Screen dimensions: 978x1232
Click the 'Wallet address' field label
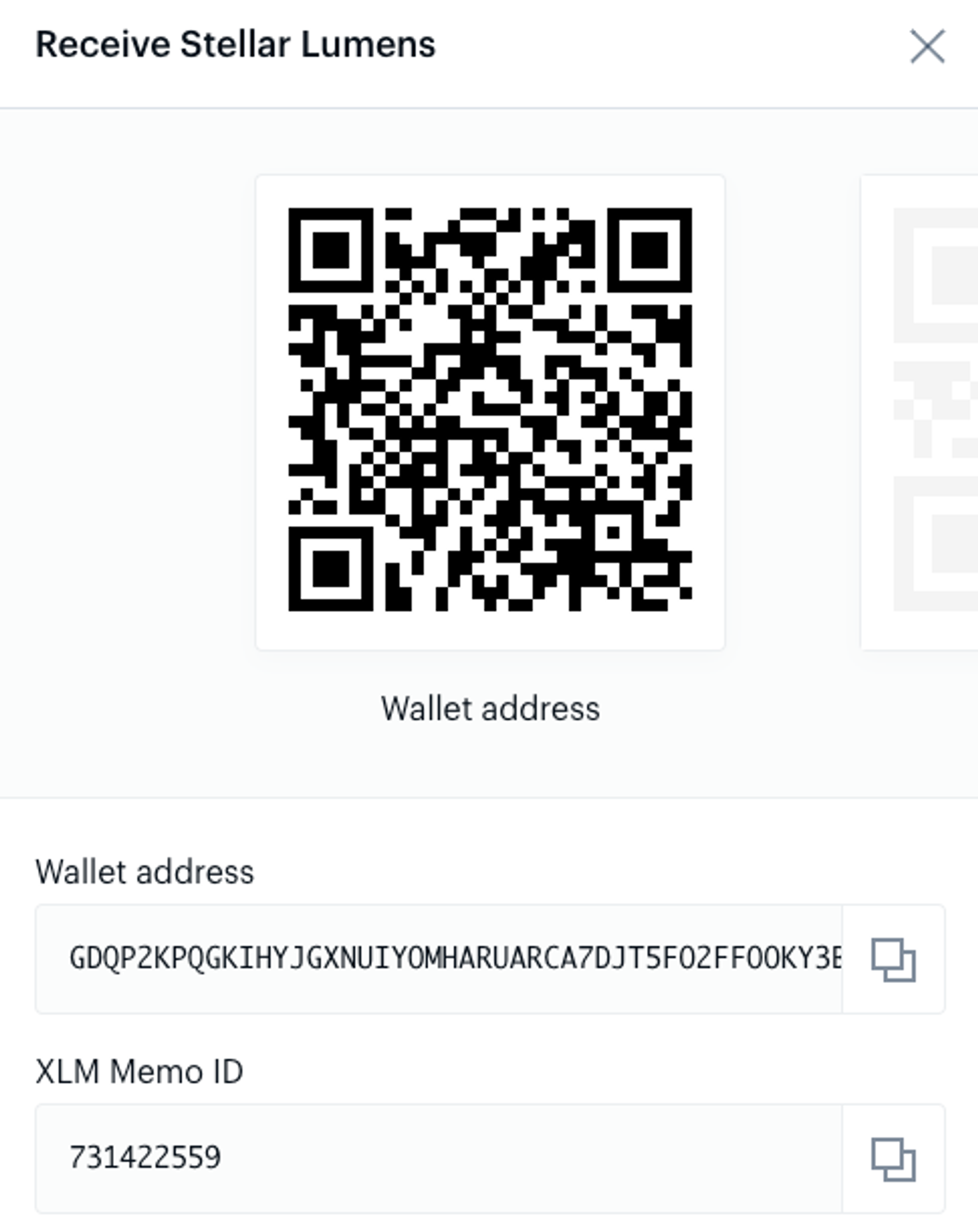coord(145,872)
